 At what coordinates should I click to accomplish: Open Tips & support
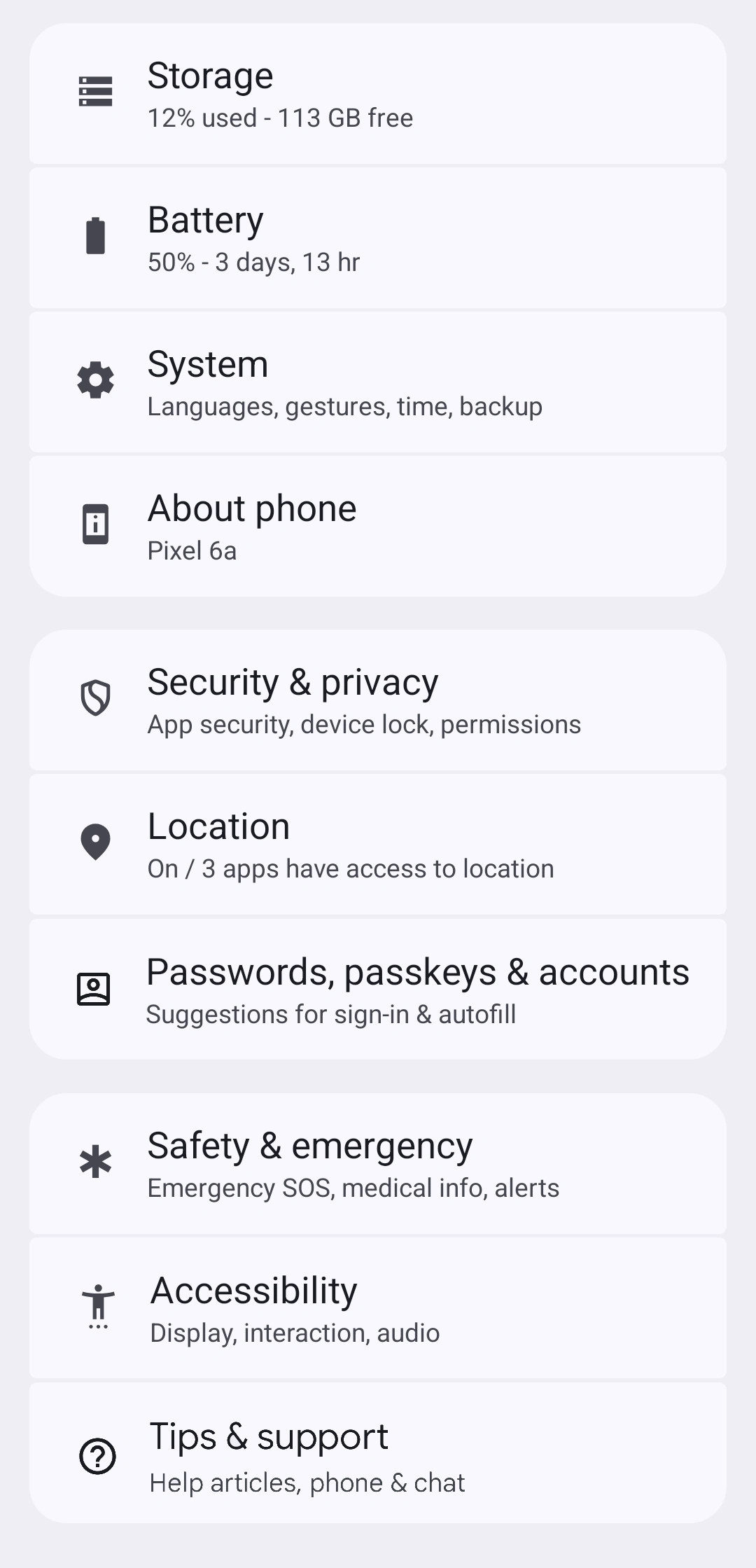coord(378,1453)
